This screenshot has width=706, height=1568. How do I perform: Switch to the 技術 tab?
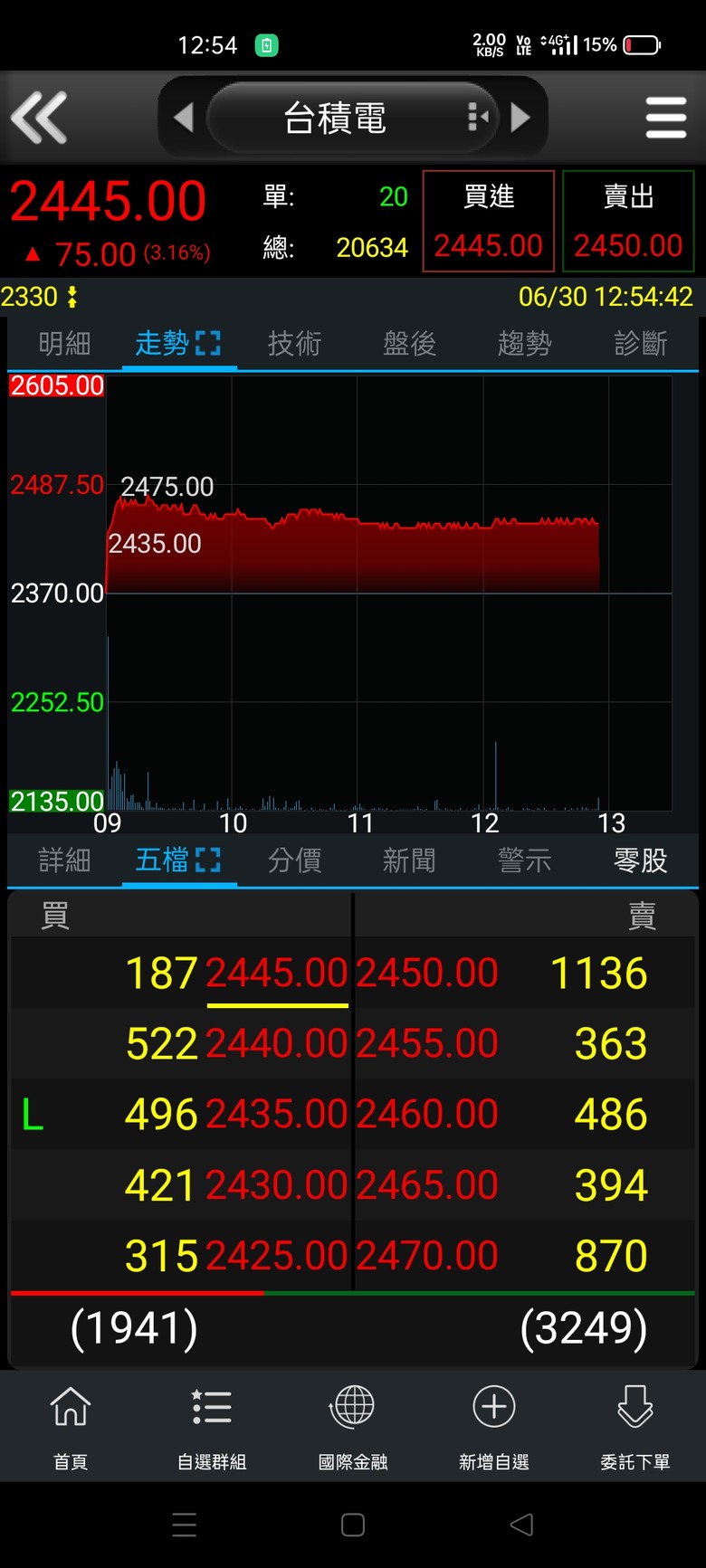[x=294, y=344]
